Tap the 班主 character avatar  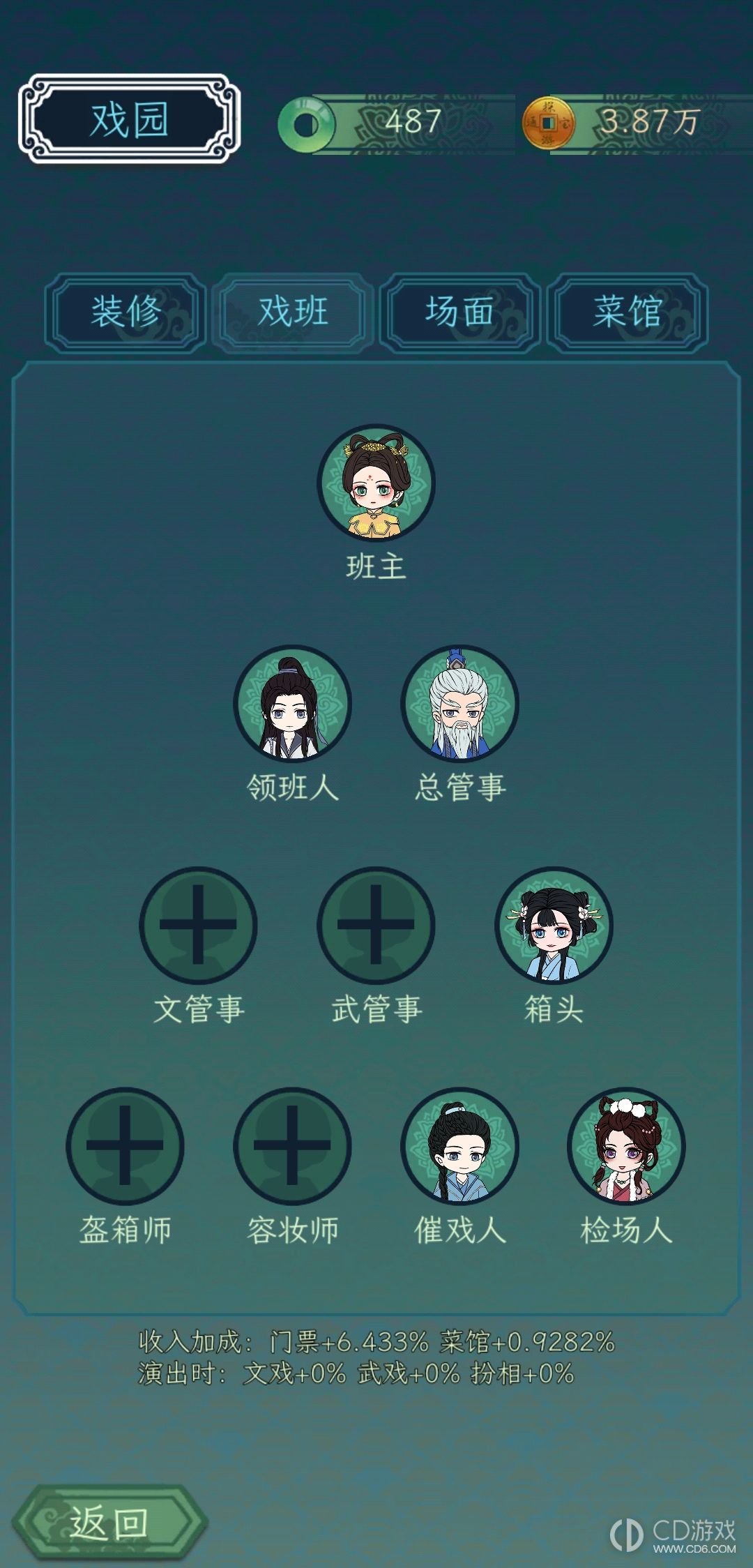376,483
